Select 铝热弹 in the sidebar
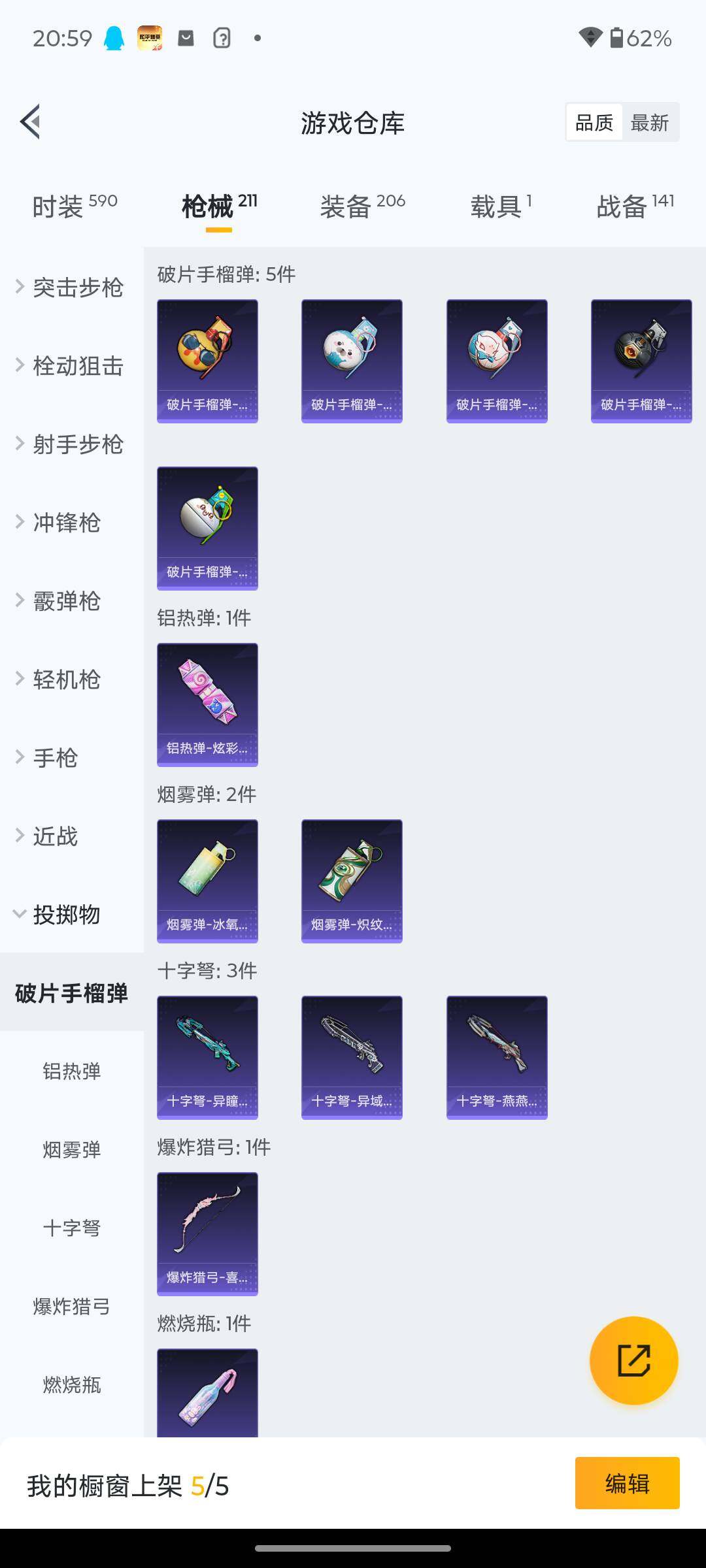This screenshot has width=706, height=1568. (72, 1071)
